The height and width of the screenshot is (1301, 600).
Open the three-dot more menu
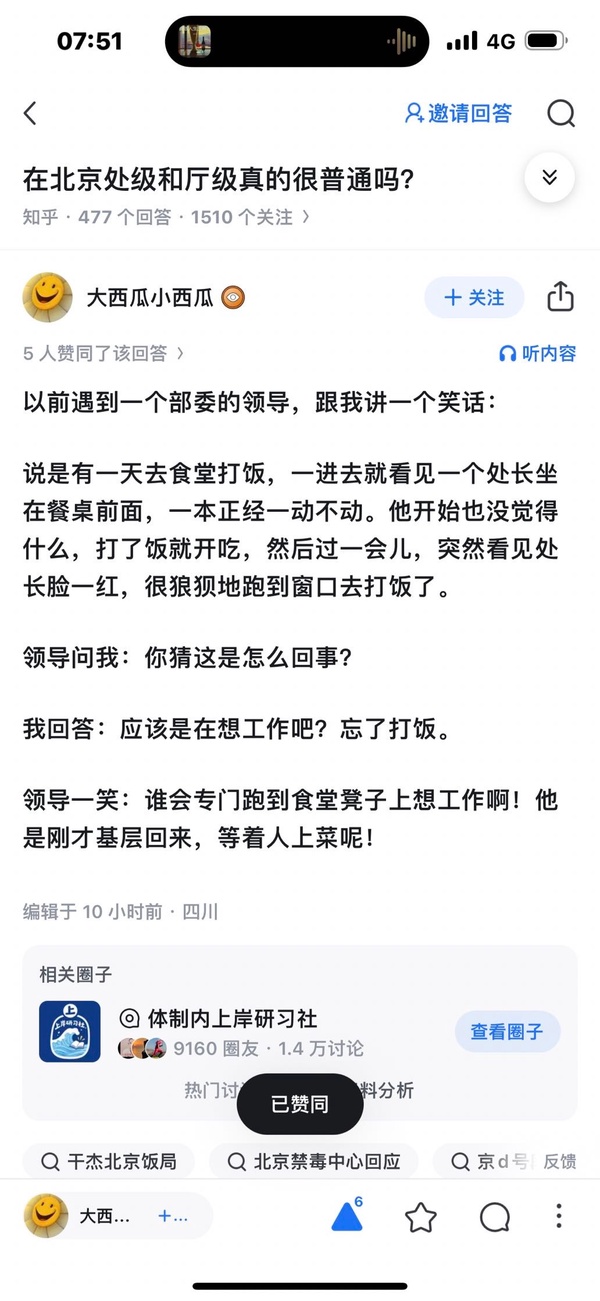coord(559,1217)
